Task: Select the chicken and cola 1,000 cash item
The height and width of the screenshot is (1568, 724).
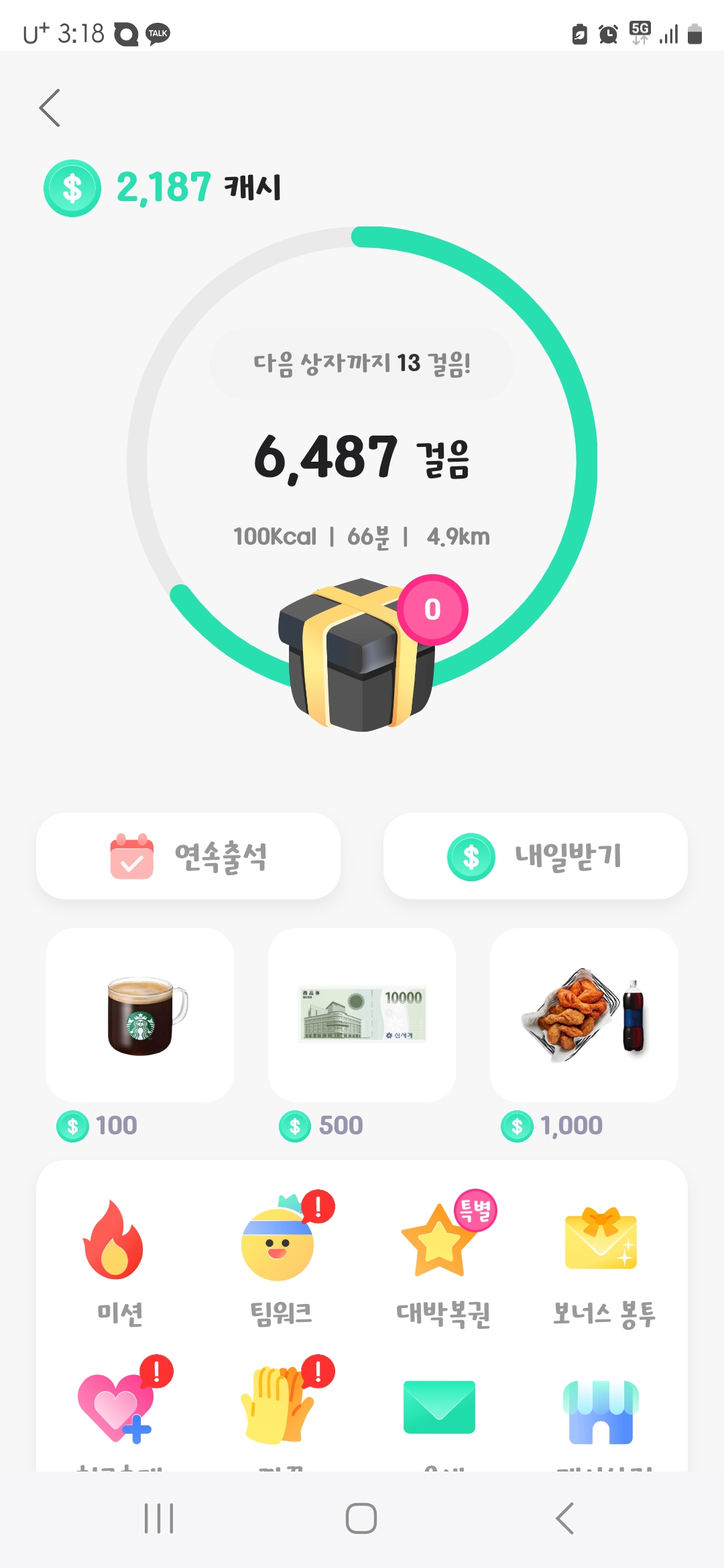Action: (584, 1015)
